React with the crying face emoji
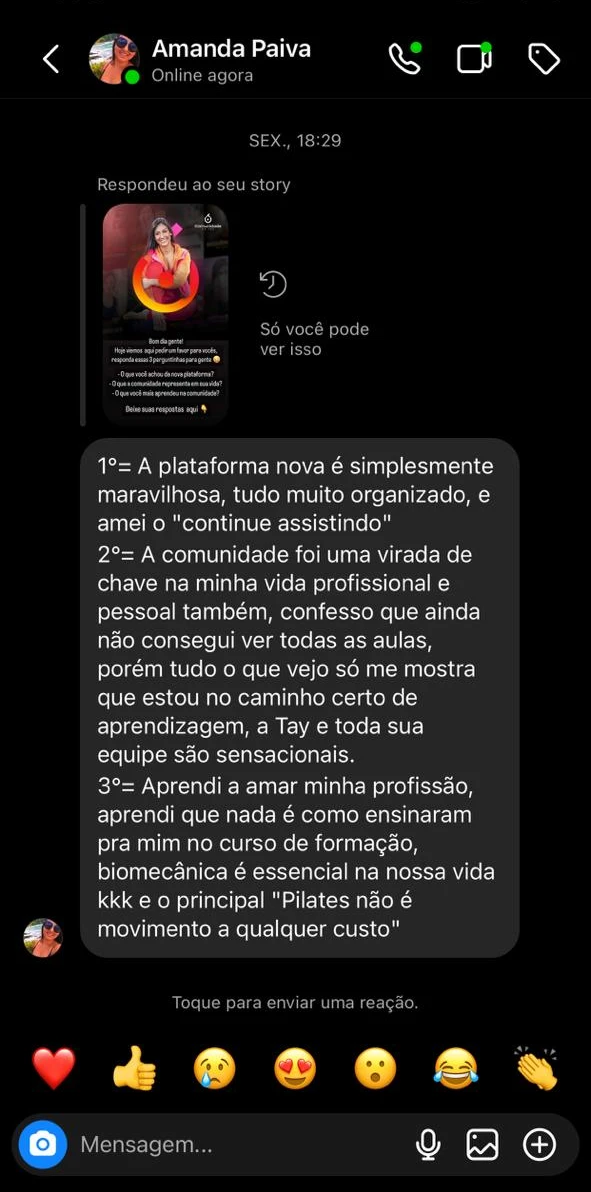 [214, 1068]
